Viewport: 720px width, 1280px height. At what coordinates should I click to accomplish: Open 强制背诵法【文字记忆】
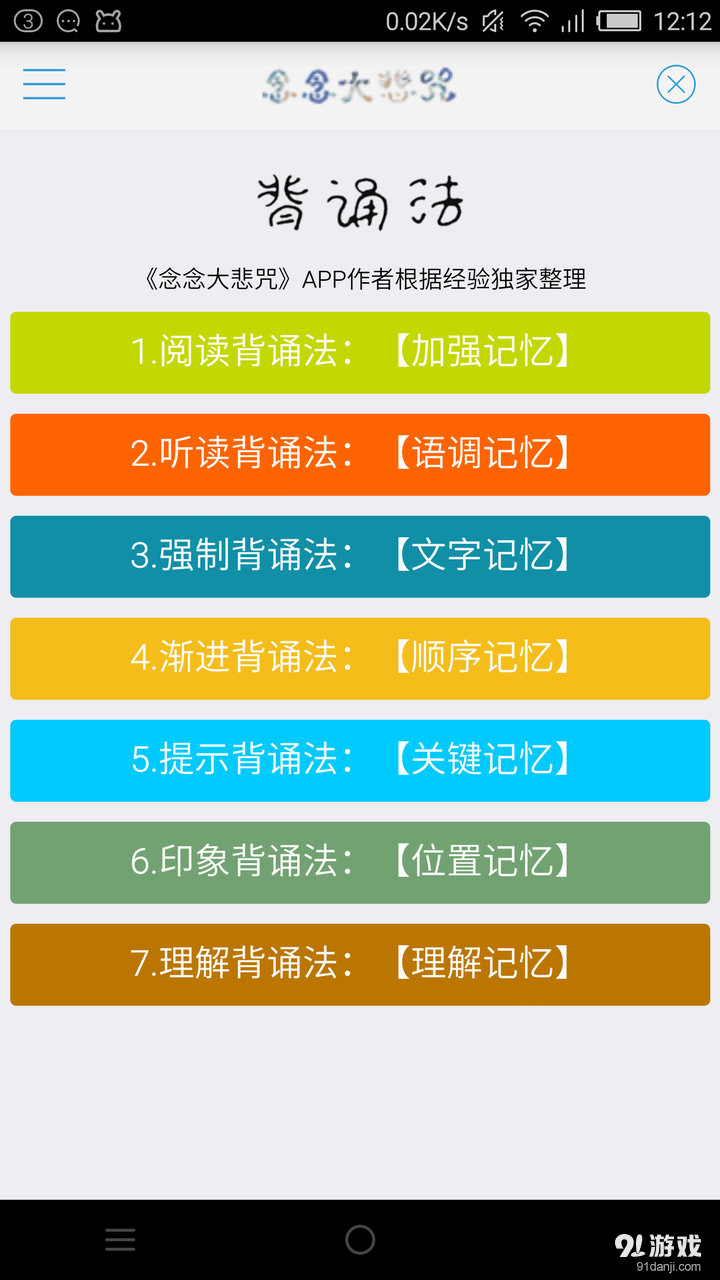[360, 557]
